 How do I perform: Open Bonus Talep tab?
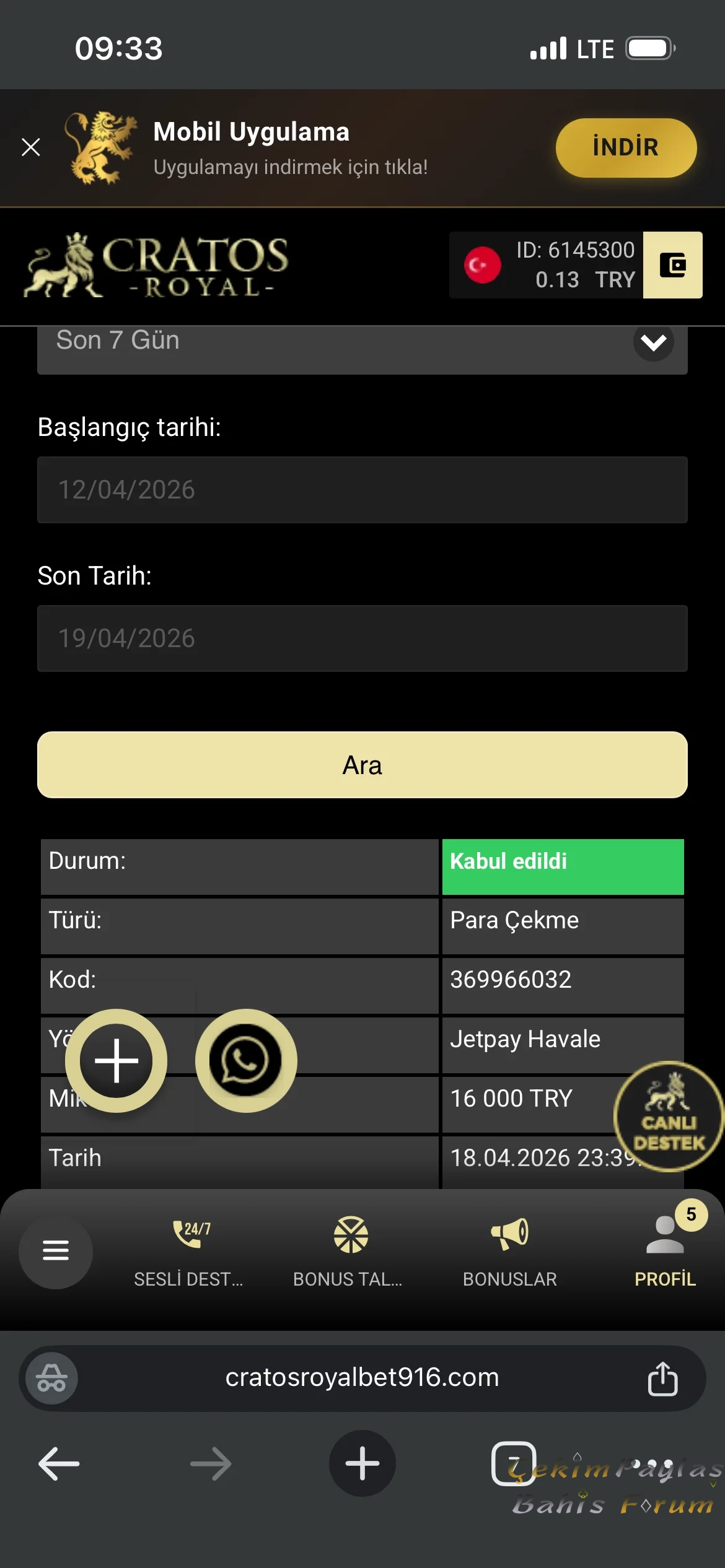click(x=348, y=1251)
